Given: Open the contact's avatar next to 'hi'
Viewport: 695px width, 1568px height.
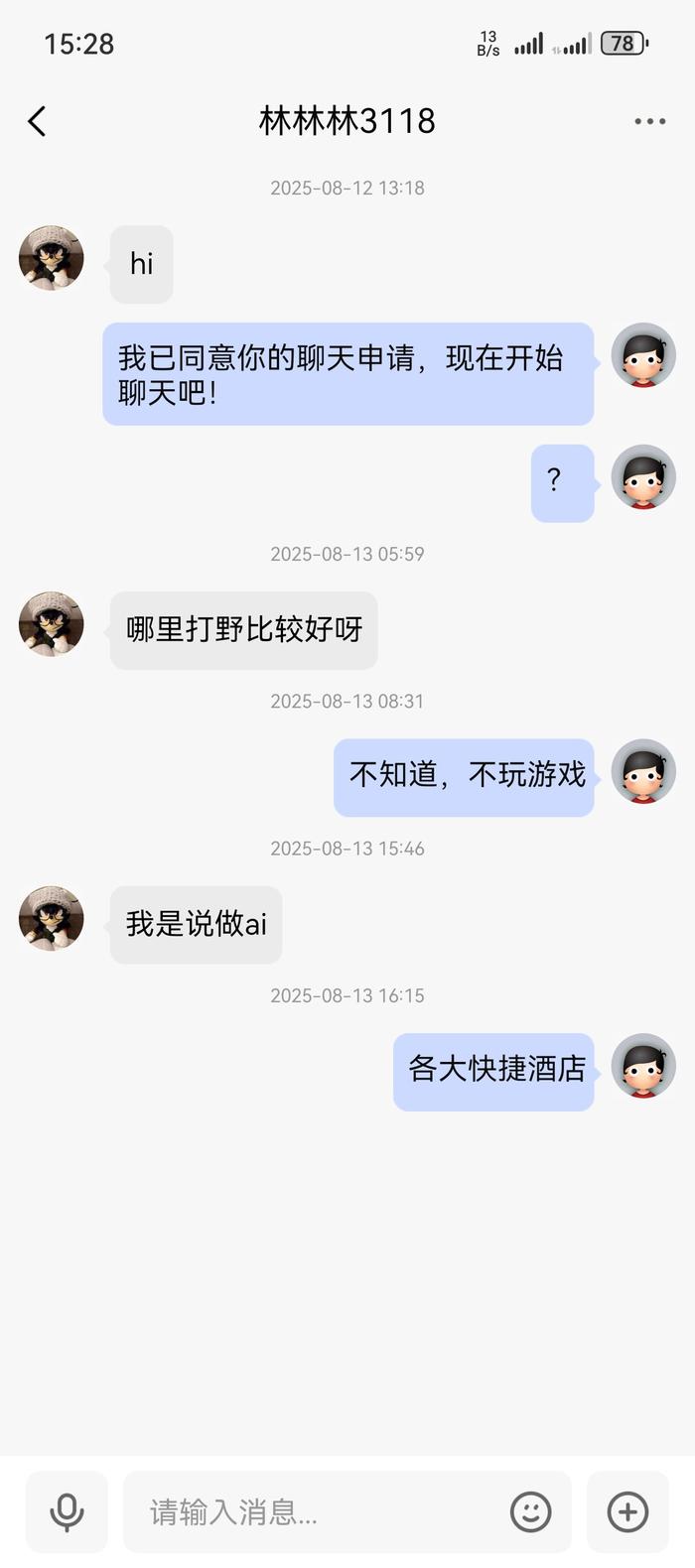Looking at the screenshot, I should coord(52,258).
